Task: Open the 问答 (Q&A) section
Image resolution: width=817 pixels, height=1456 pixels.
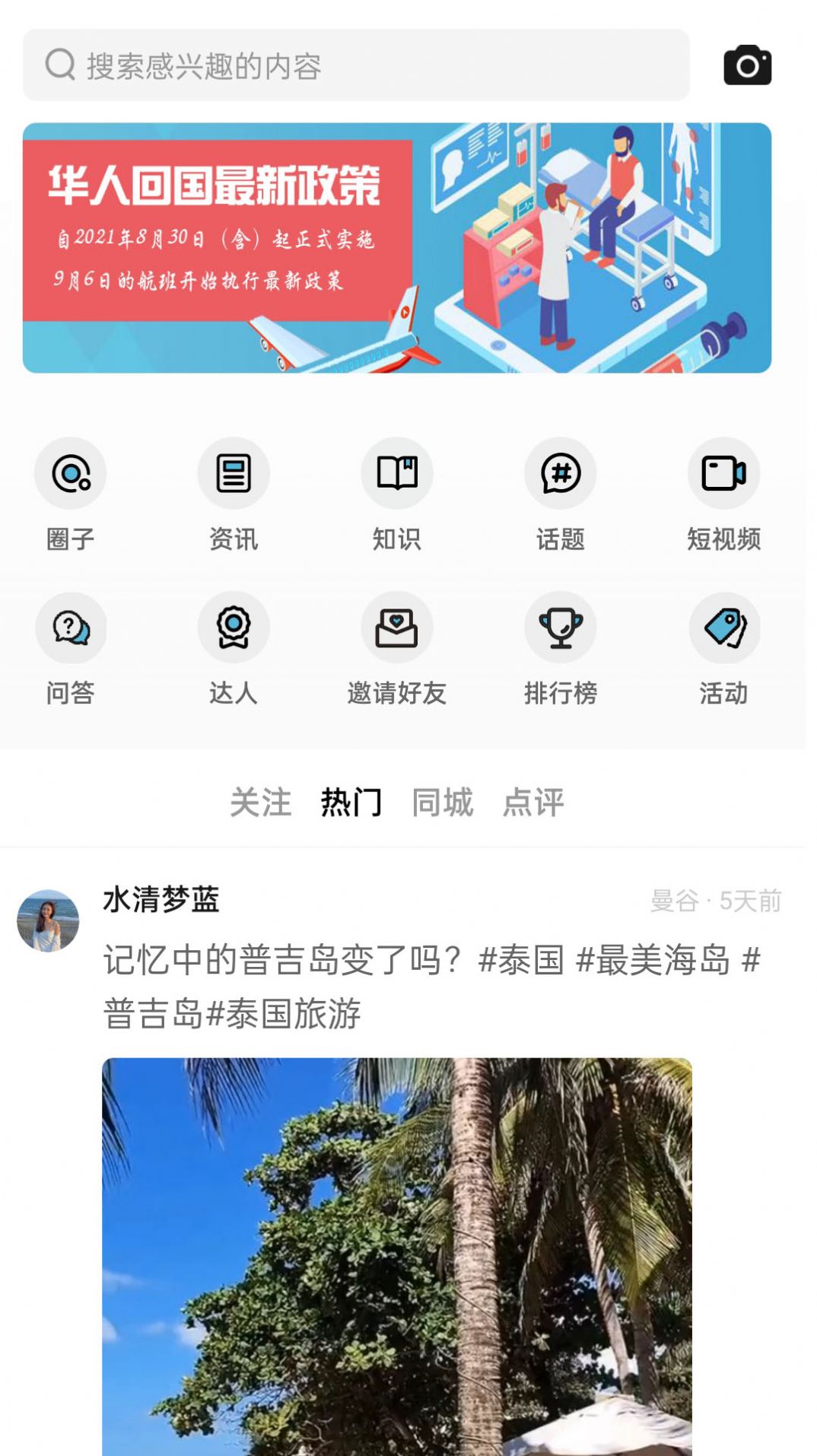Action: tap(71, 648)
